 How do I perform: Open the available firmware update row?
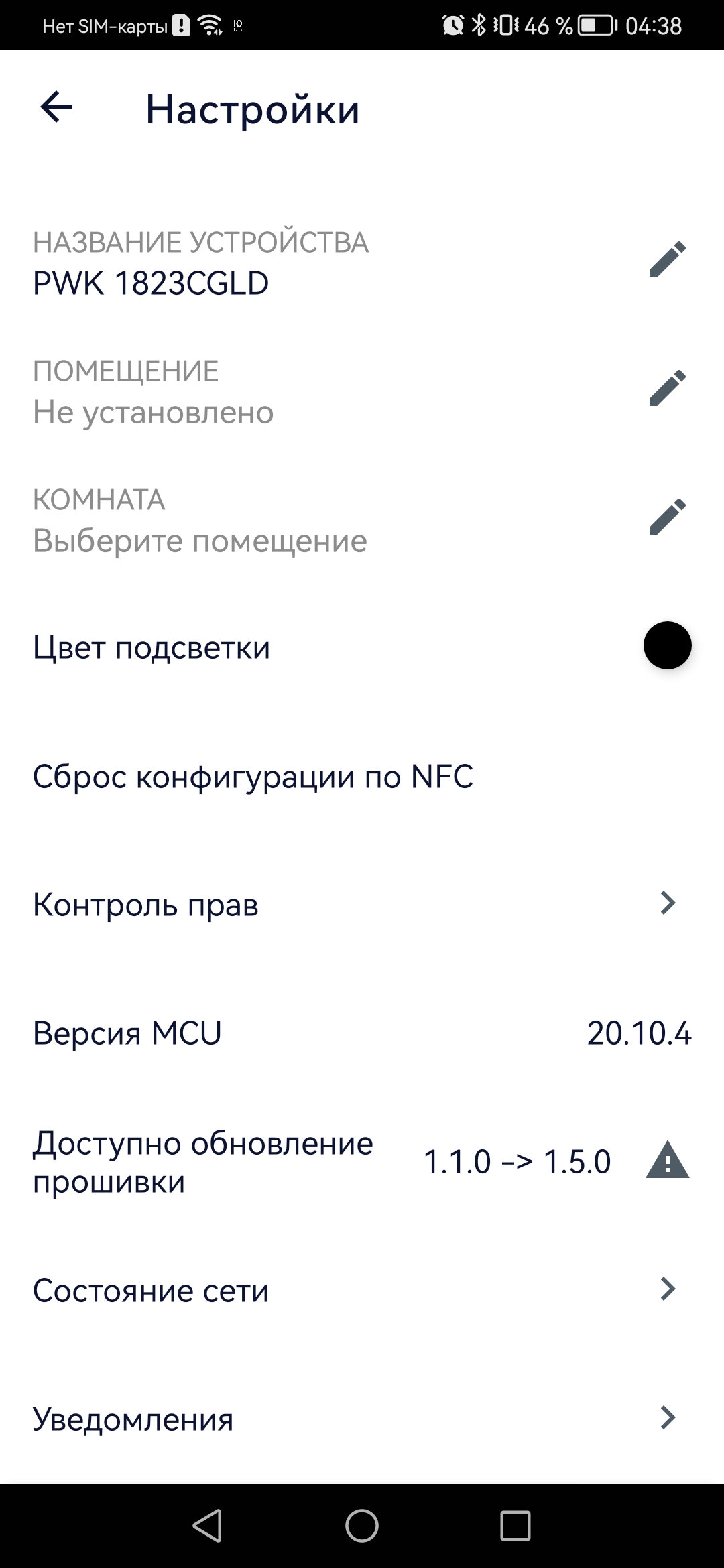point(362,1162)
